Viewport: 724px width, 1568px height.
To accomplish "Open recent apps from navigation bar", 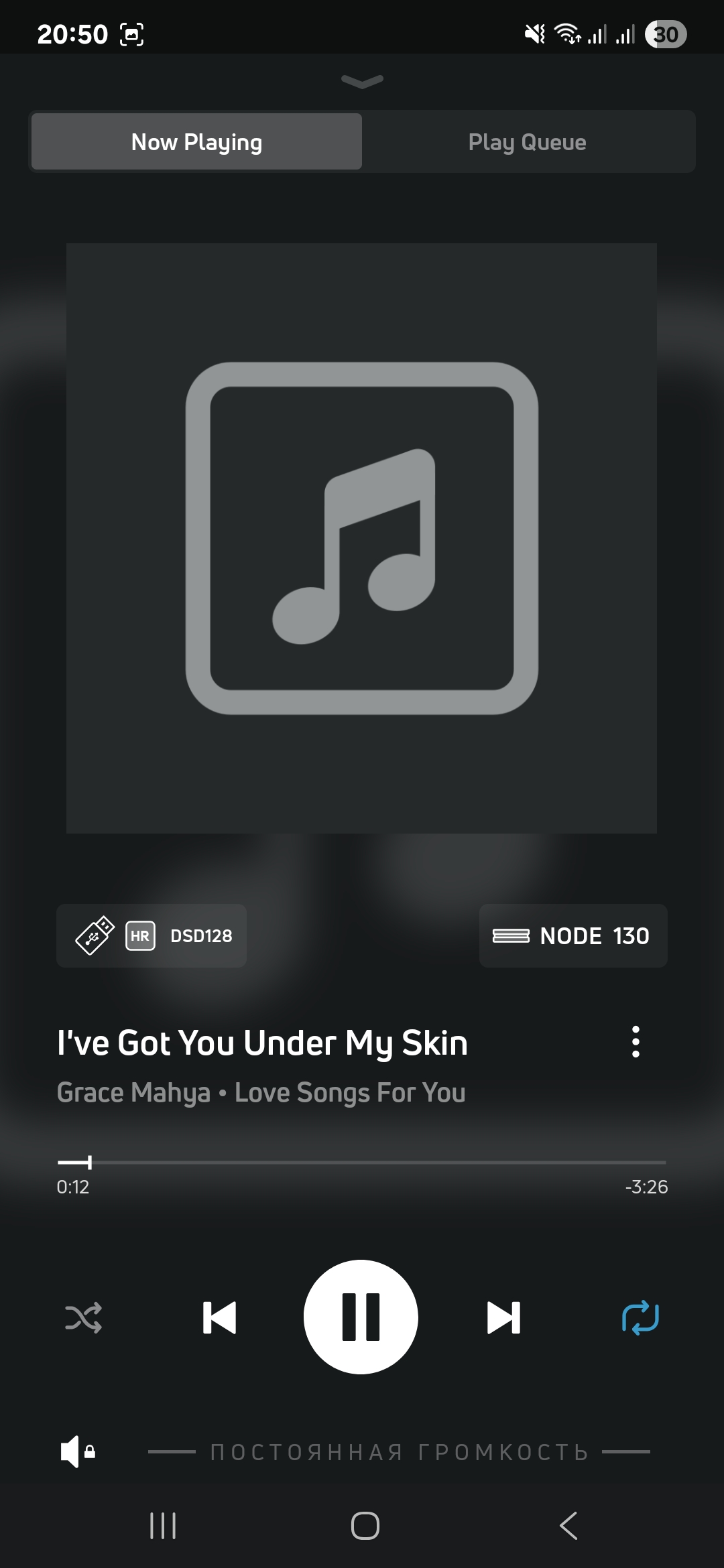I will (x=163, y=1526).
